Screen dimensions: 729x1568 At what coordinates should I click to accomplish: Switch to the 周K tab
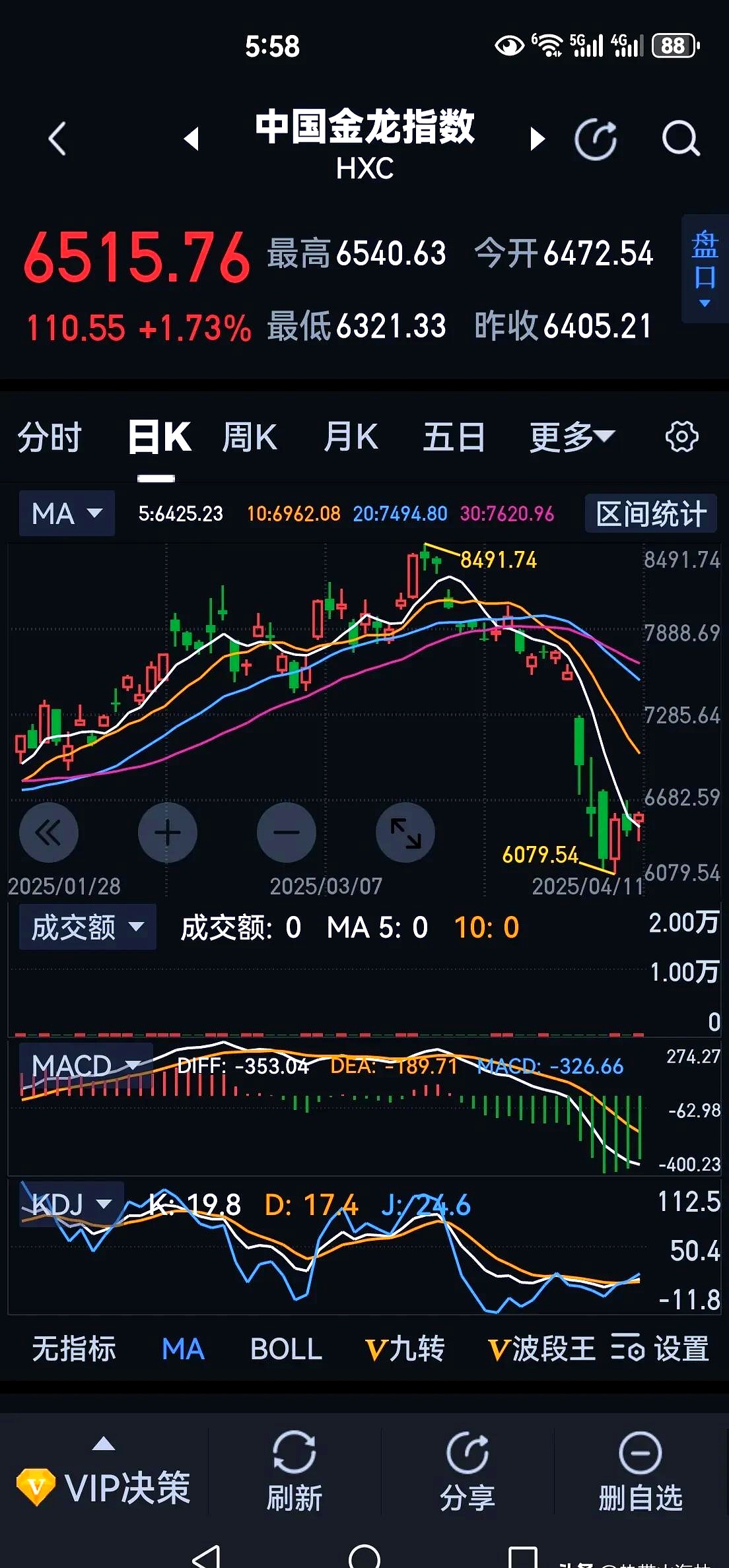250,437
